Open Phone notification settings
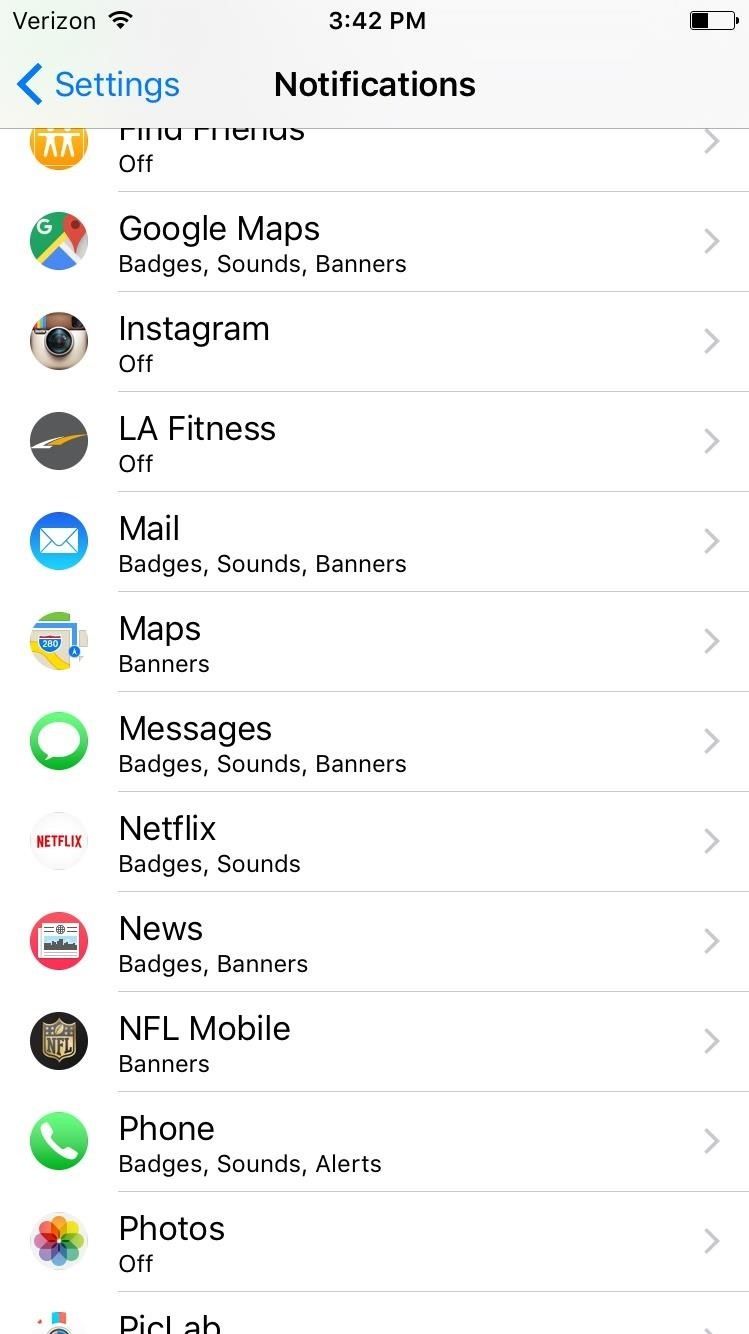Screen dimensions: 749x1334 pos(374,1142)
